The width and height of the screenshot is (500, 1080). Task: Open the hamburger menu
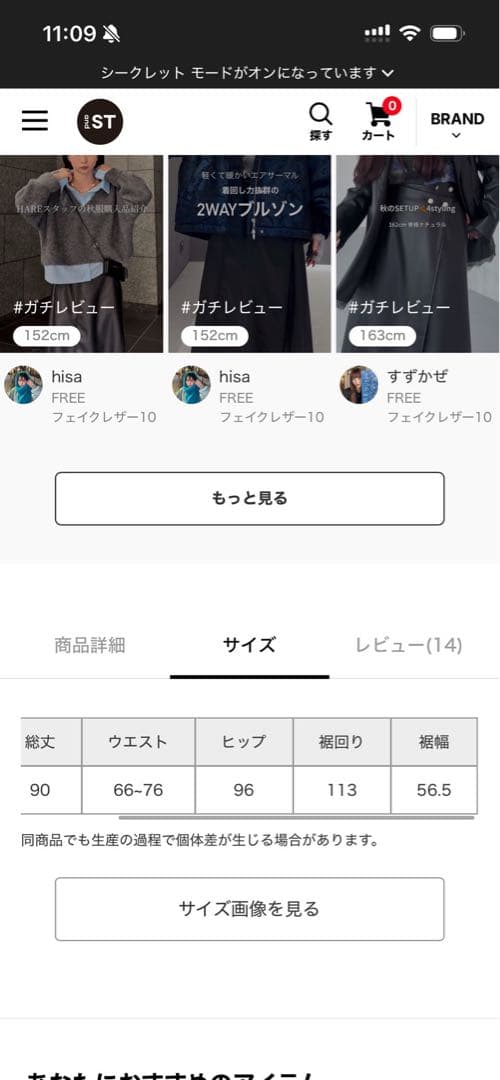pyautogui.click(x=34, y=121)
